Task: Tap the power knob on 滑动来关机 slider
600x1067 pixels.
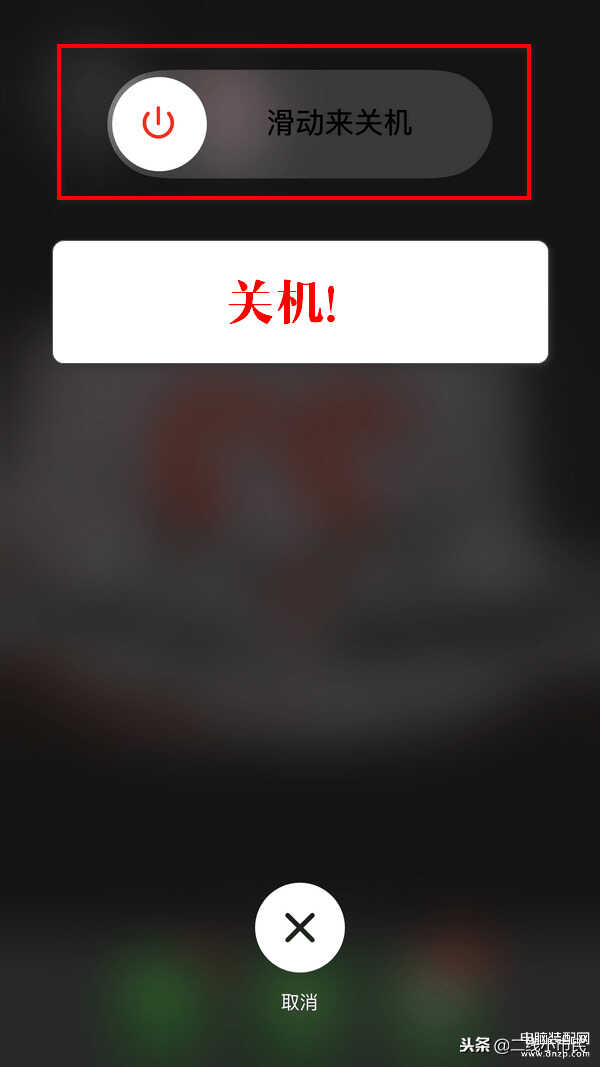Action: (x=159, y=124)
